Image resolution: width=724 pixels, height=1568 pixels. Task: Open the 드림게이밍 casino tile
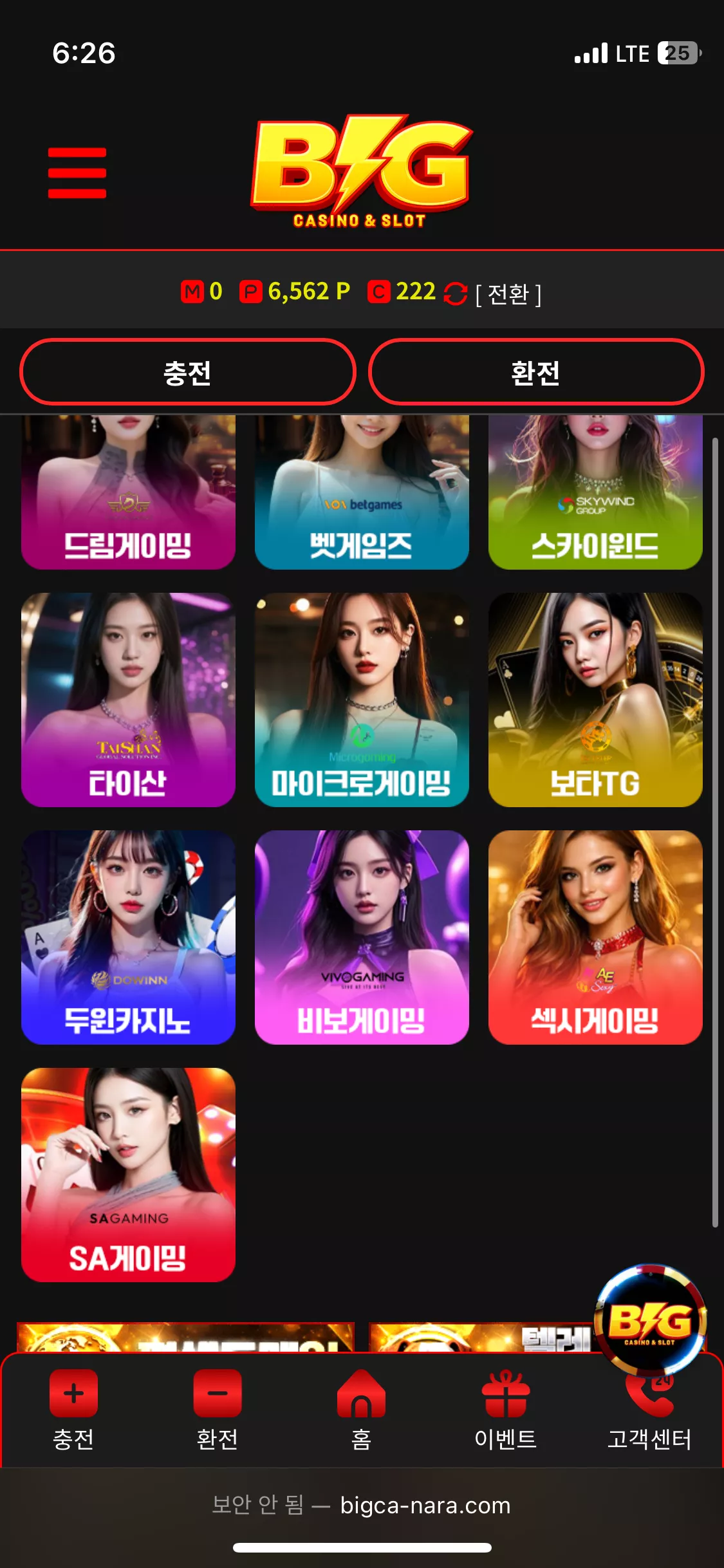128,492
